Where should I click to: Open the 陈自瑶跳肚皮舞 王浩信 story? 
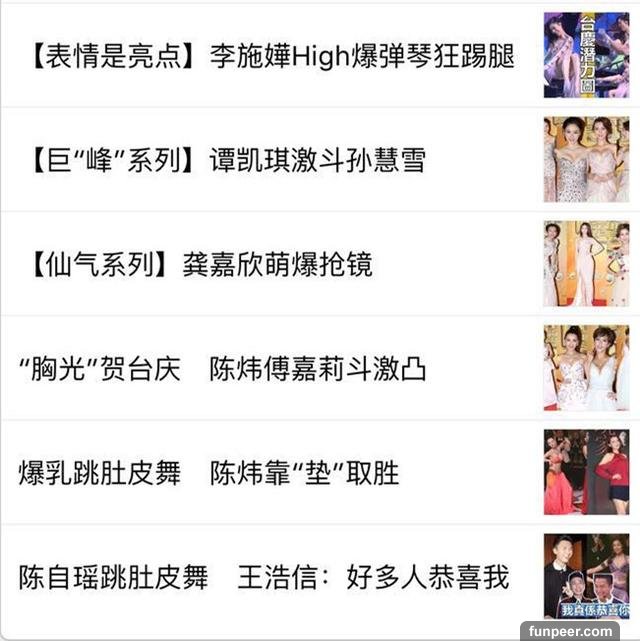(x=264, y=577)
